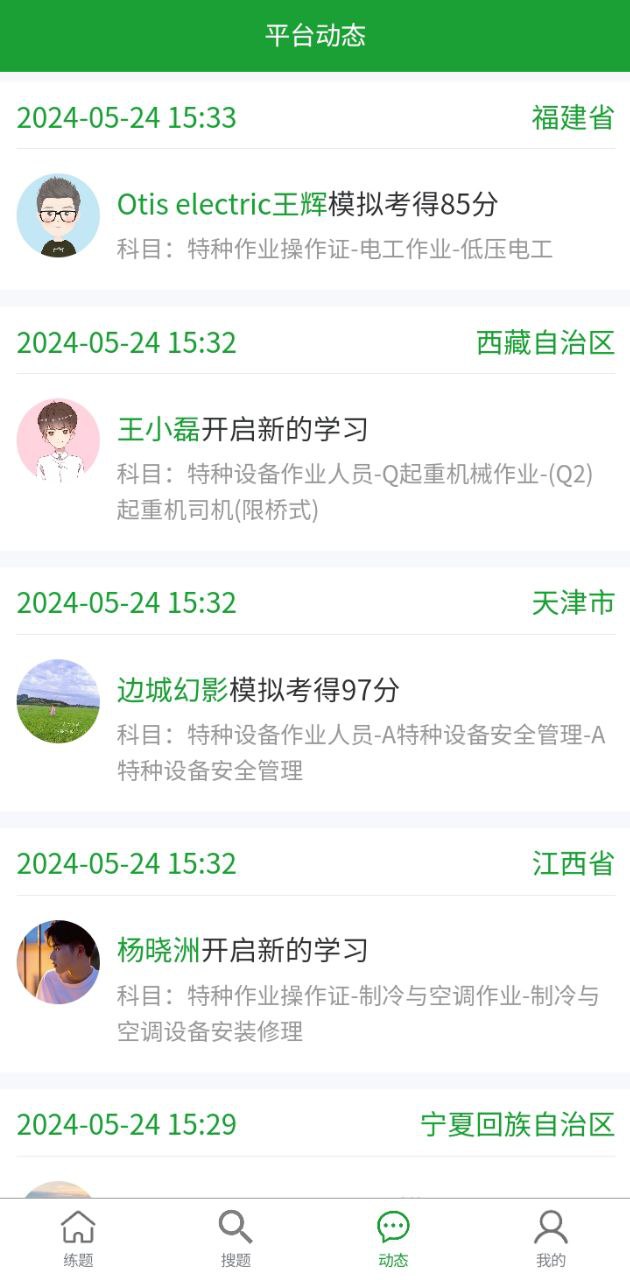This screenshot has width=630, height=1280.
Task: Select the 动态 tab
Action: (x=393, y=1238)
